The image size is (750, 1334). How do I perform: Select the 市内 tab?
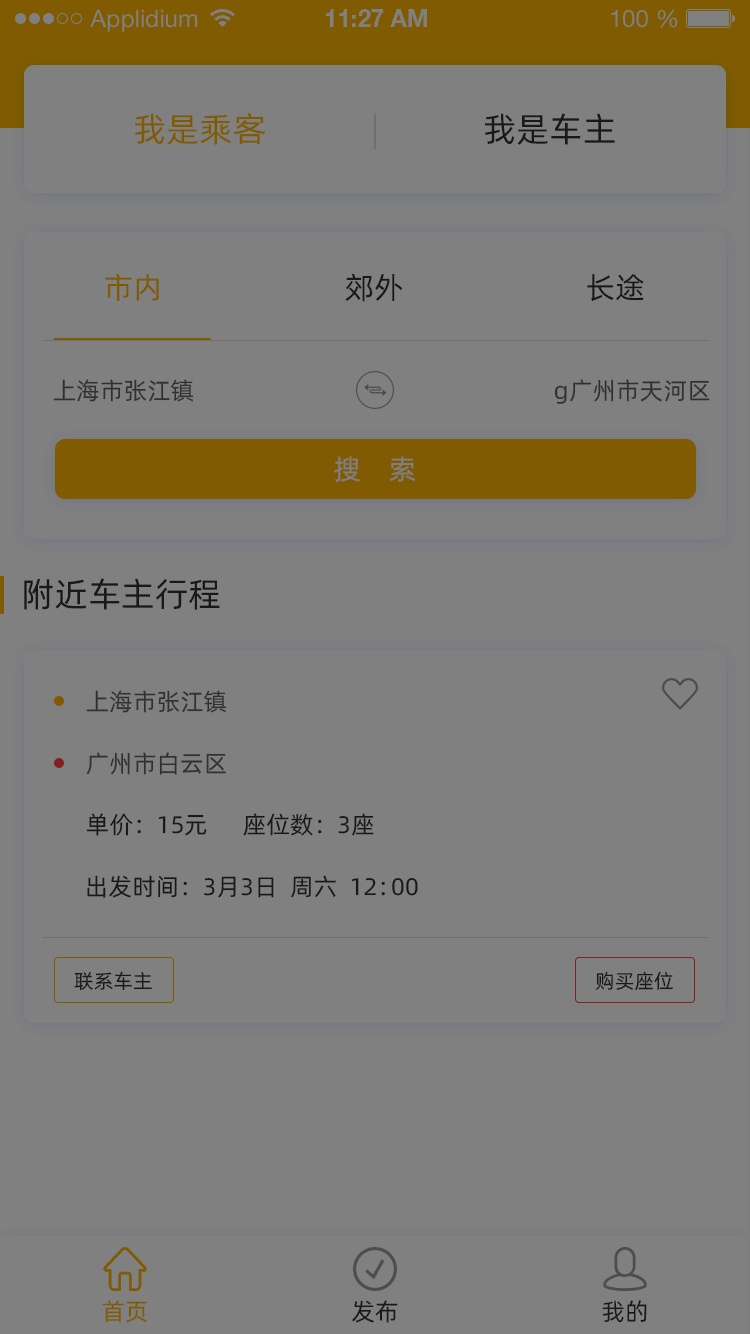(x=133, y=289)
